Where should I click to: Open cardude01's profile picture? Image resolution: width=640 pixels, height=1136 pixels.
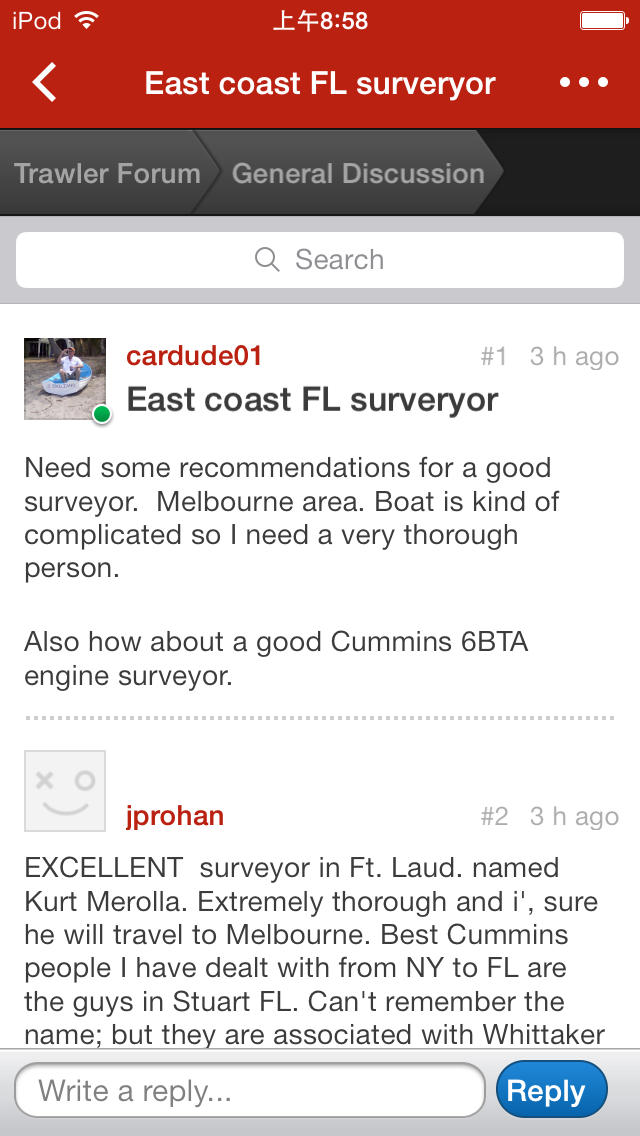tap(65, 379)
